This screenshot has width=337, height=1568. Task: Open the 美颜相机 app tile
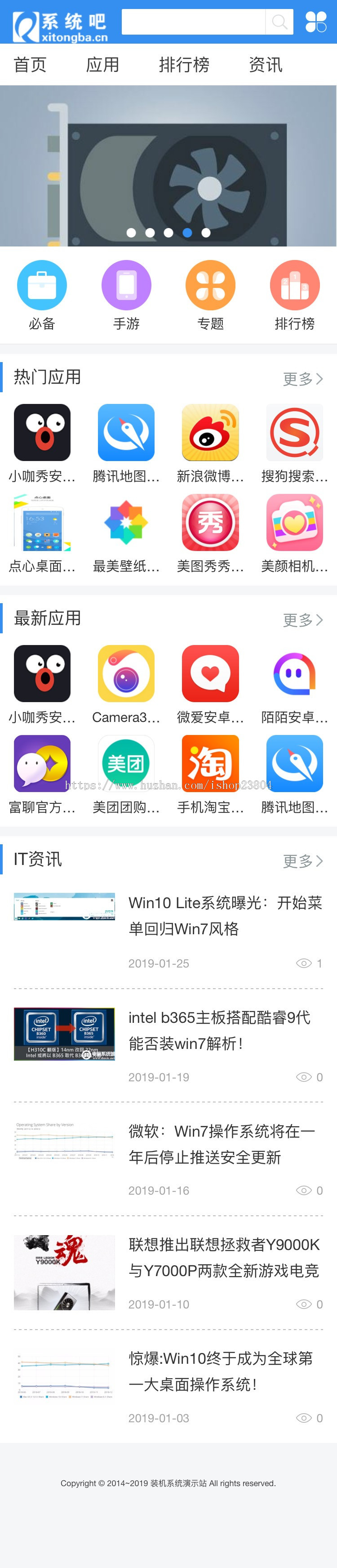point(294,533)
